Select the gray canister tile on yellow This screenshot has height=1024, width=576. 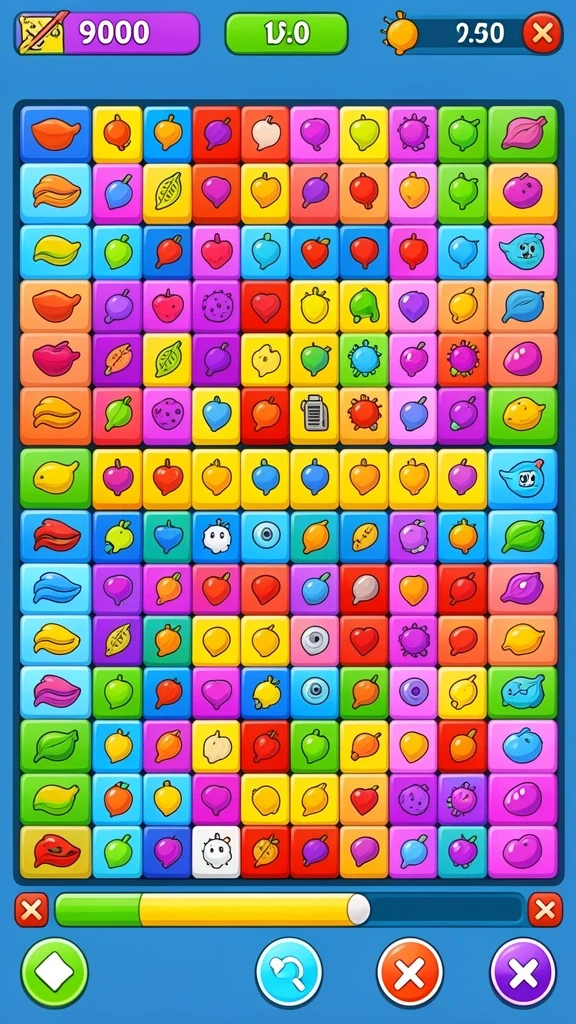tap(315, 413)
